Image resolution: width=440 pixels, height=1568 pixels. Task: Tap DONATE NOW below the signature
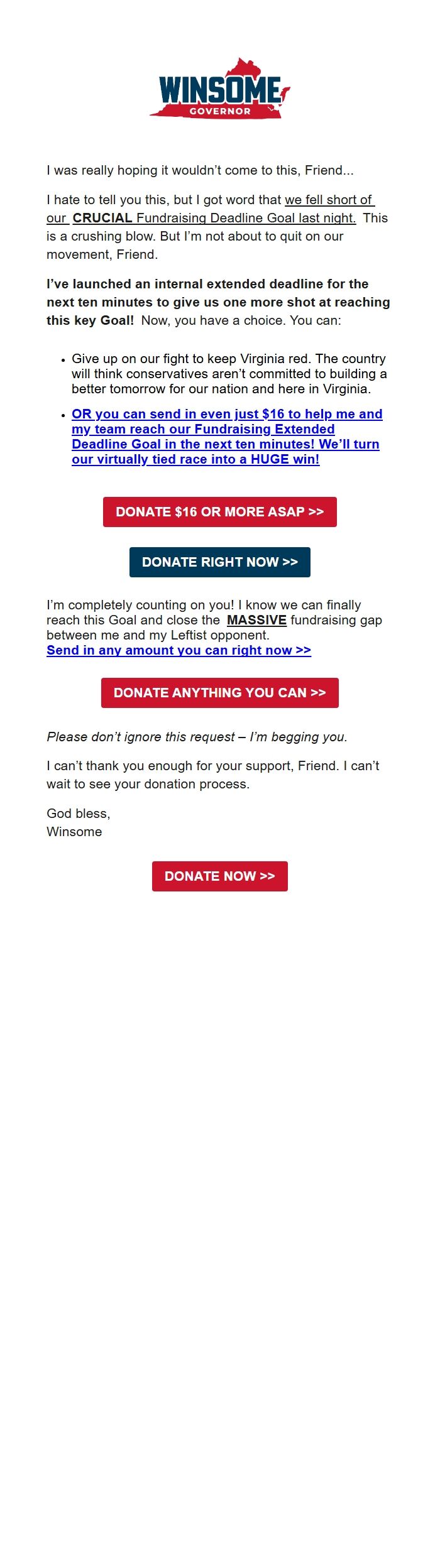[219, 876]
